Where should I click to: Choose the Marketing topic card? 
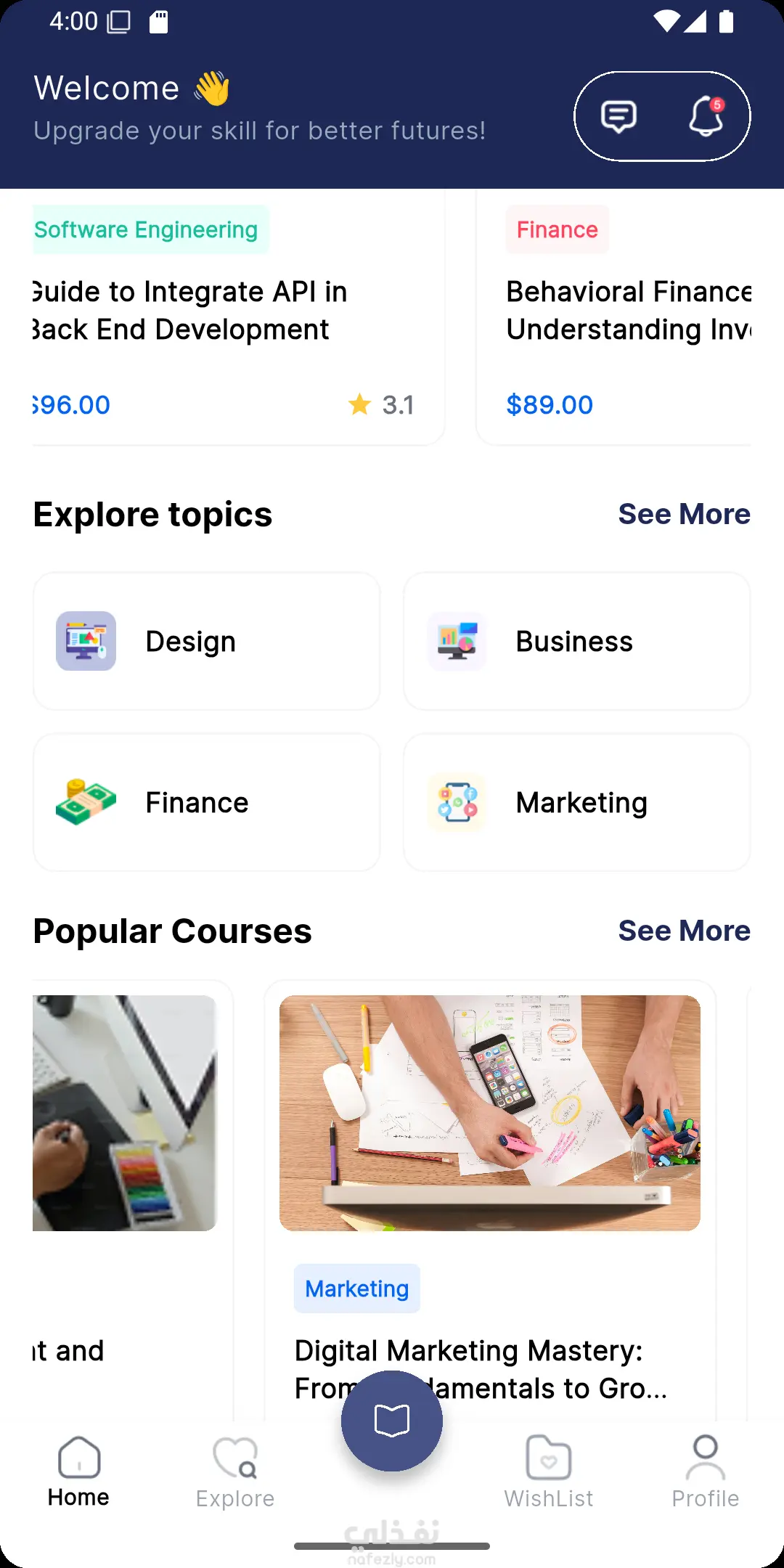[577, 803]
